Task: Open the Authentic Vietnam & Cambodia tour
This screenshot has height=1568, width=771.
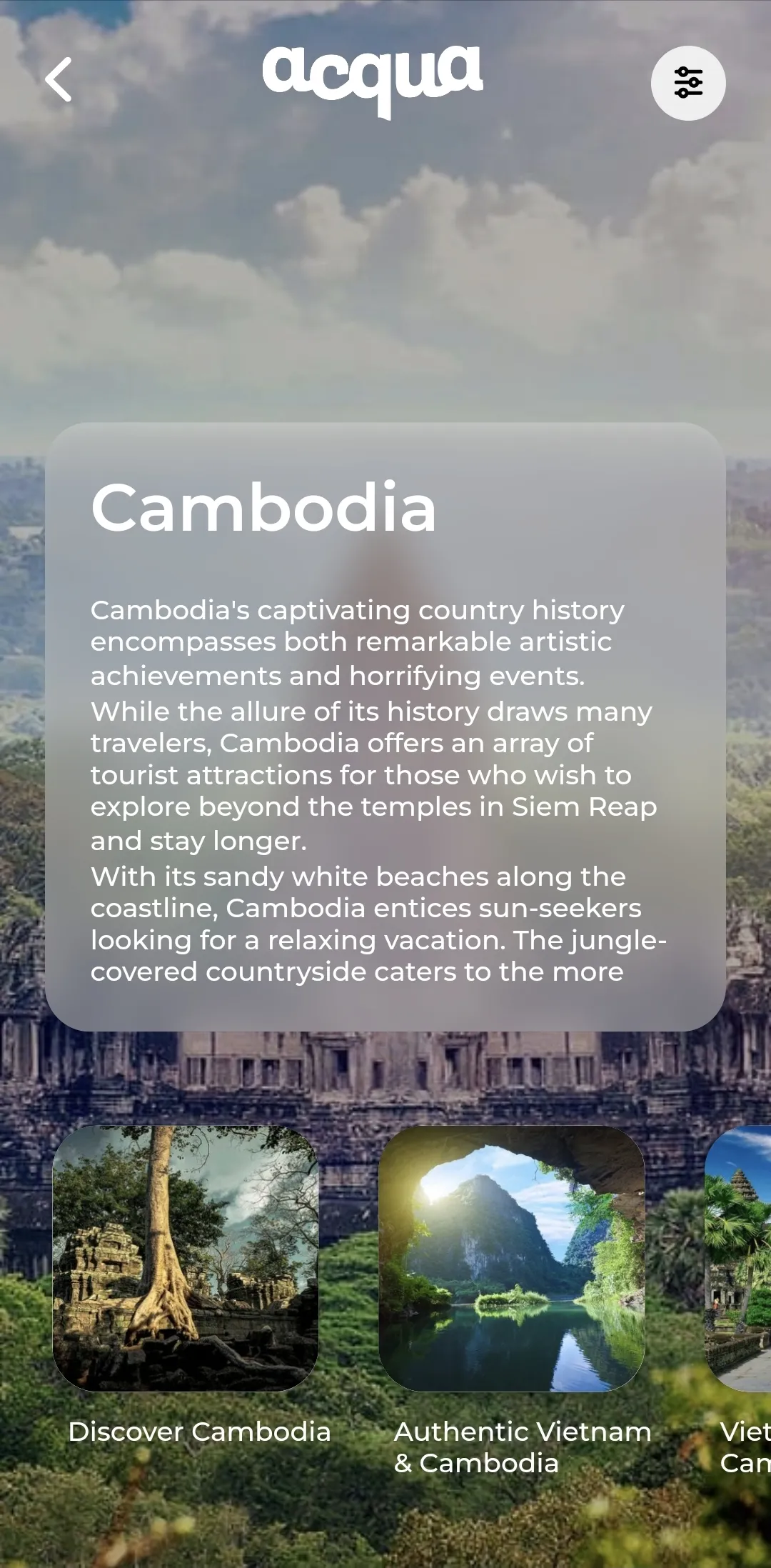Action: click(512, 1259)
